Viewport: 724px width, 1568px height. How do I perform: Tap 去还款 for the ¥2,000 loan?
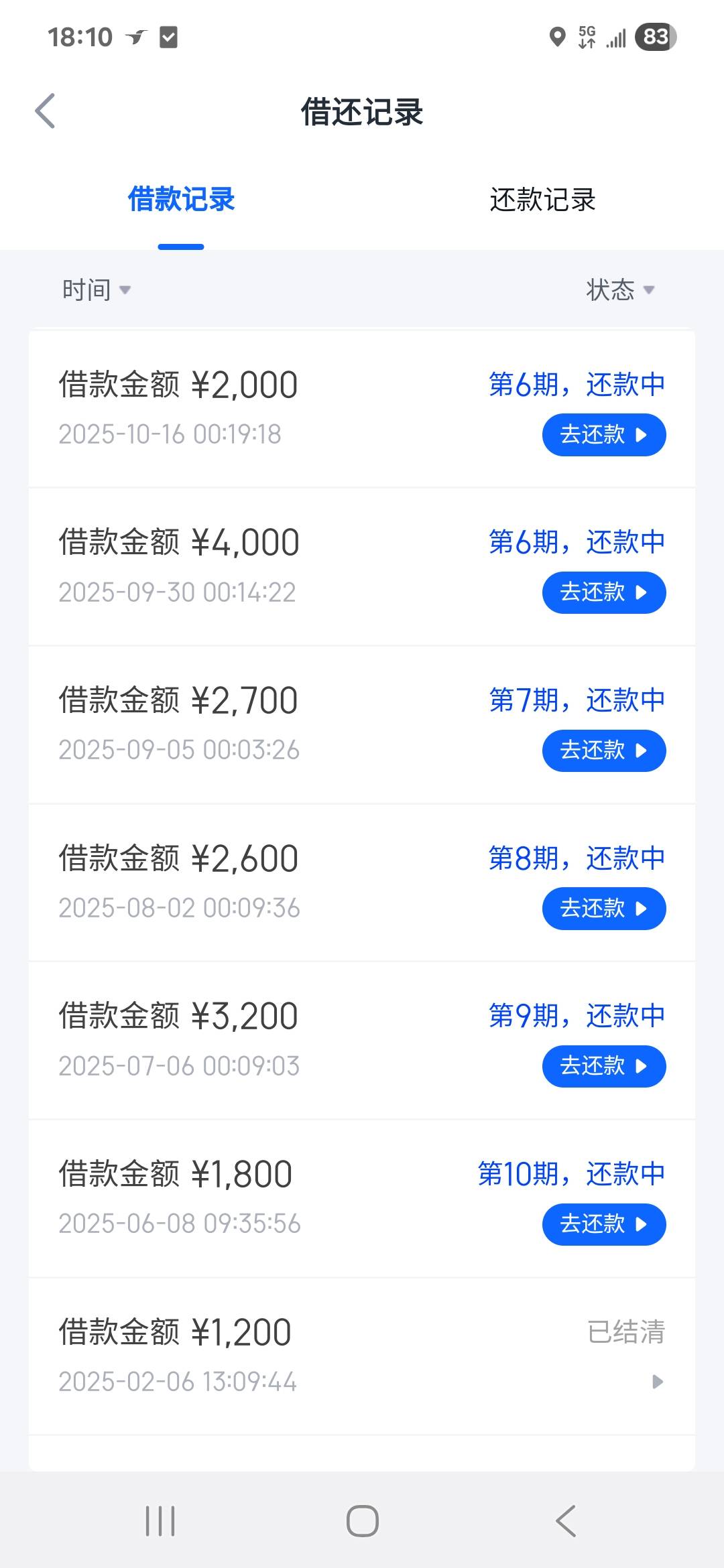(603, 435)
